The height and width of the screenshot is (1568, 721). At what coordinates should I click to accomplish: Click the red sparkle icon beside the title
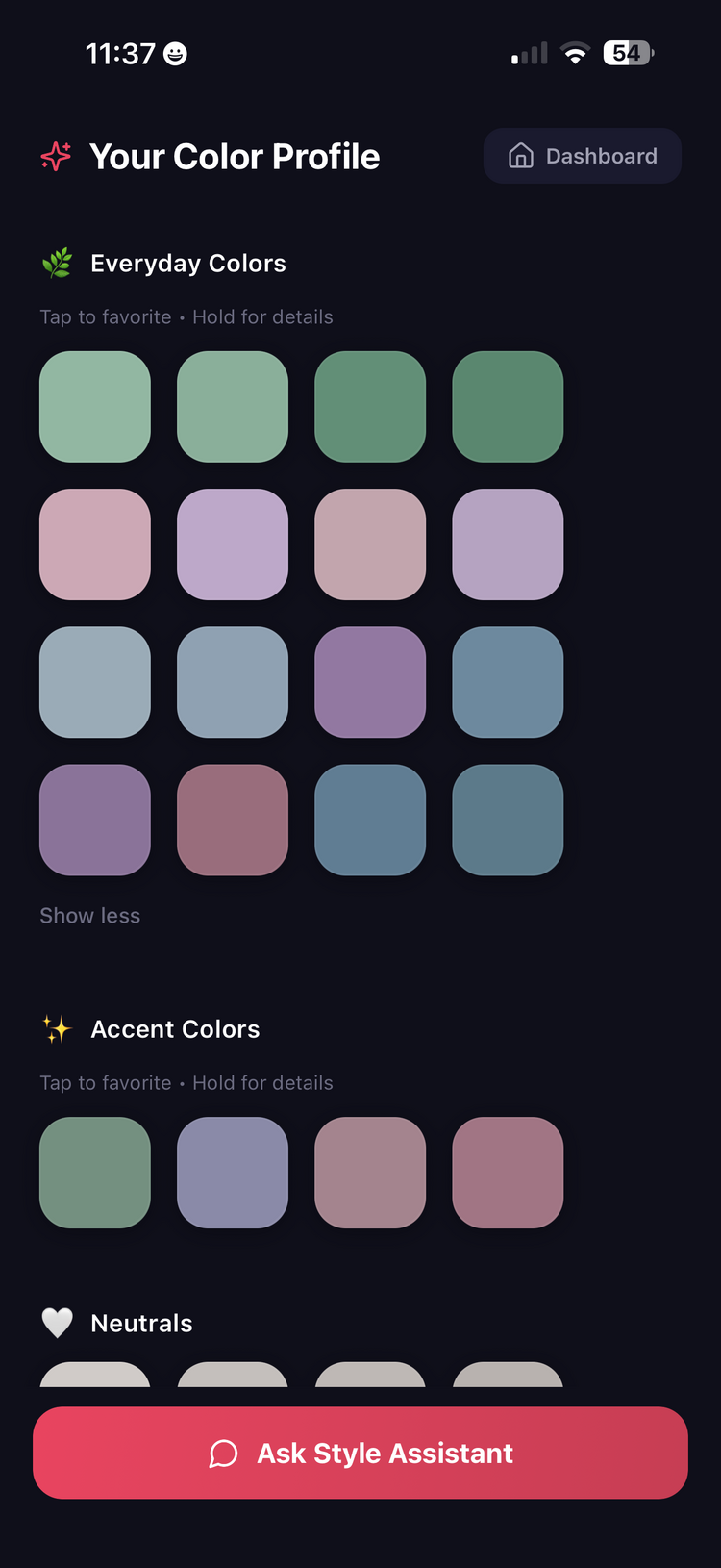[x=56, y=156]
